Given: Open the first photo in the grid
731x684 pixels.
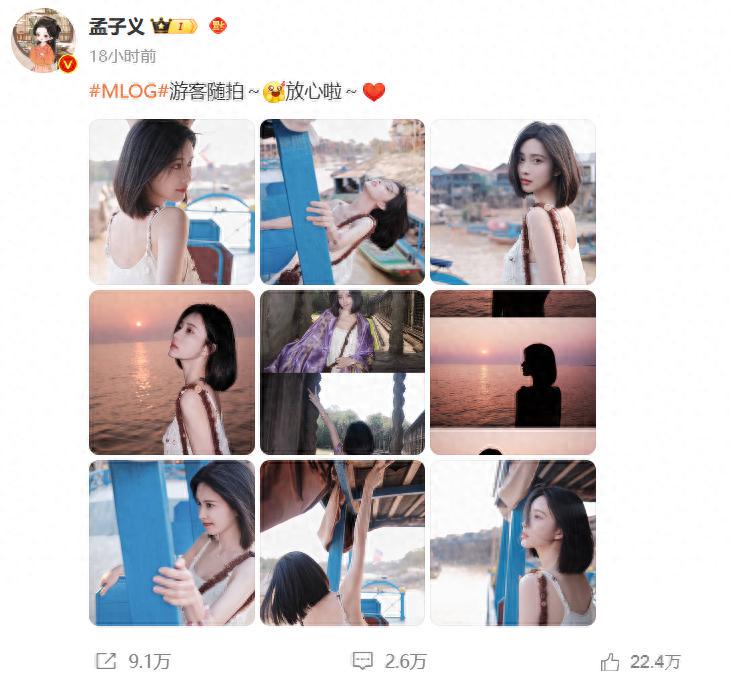Looking at the screenshot, I should [x=172, y=202].
